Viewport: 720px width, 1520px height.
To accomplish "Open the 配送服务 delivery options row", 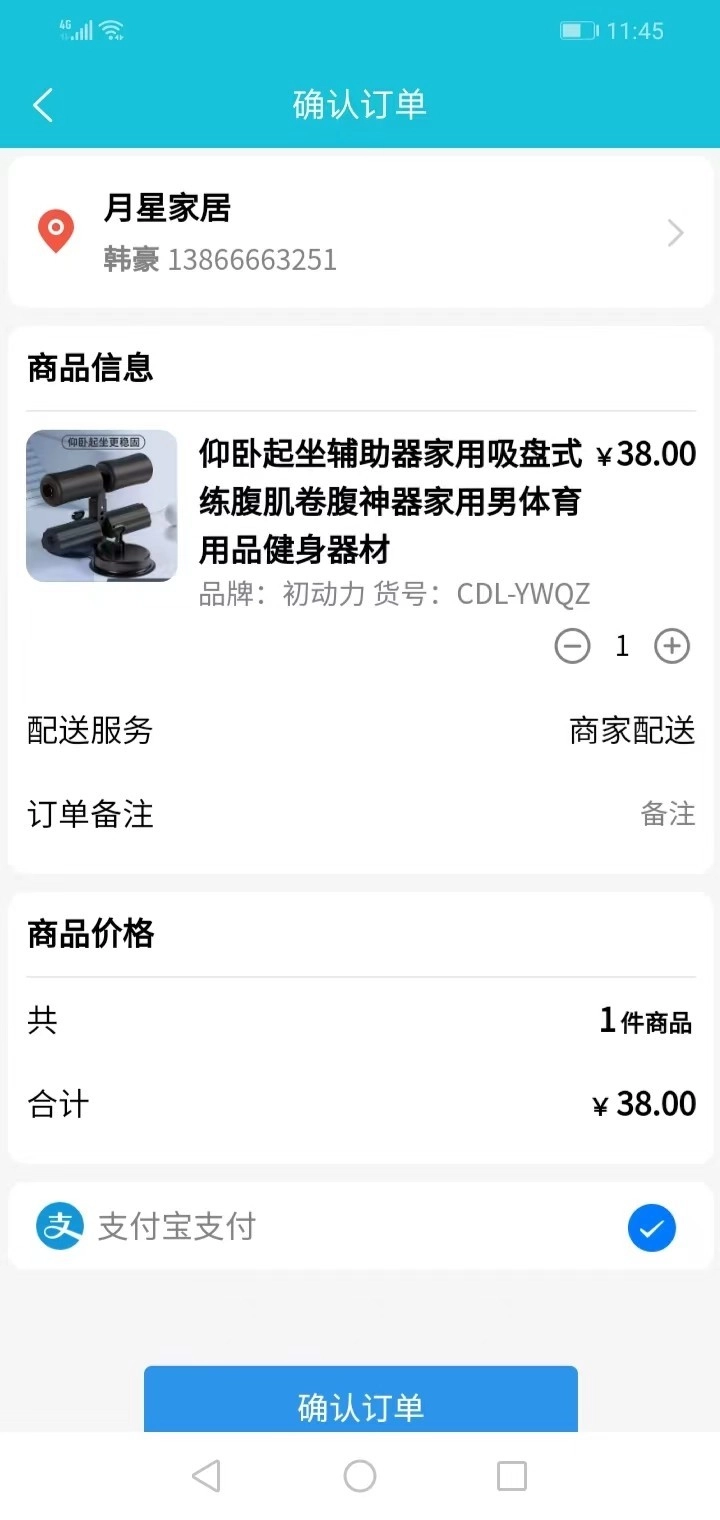I will [x=360, y=731].
